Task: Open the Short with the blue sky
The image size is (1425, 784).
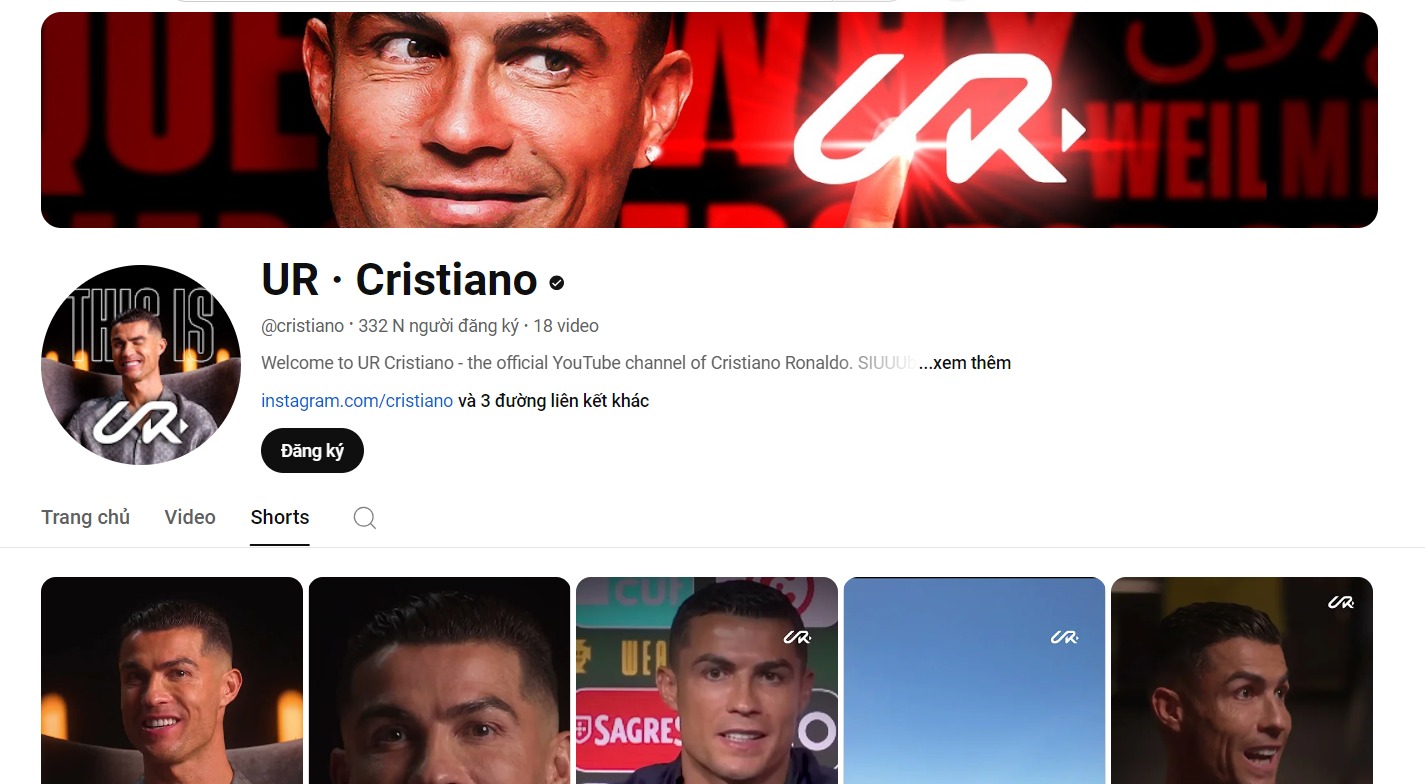Action: 974,680
